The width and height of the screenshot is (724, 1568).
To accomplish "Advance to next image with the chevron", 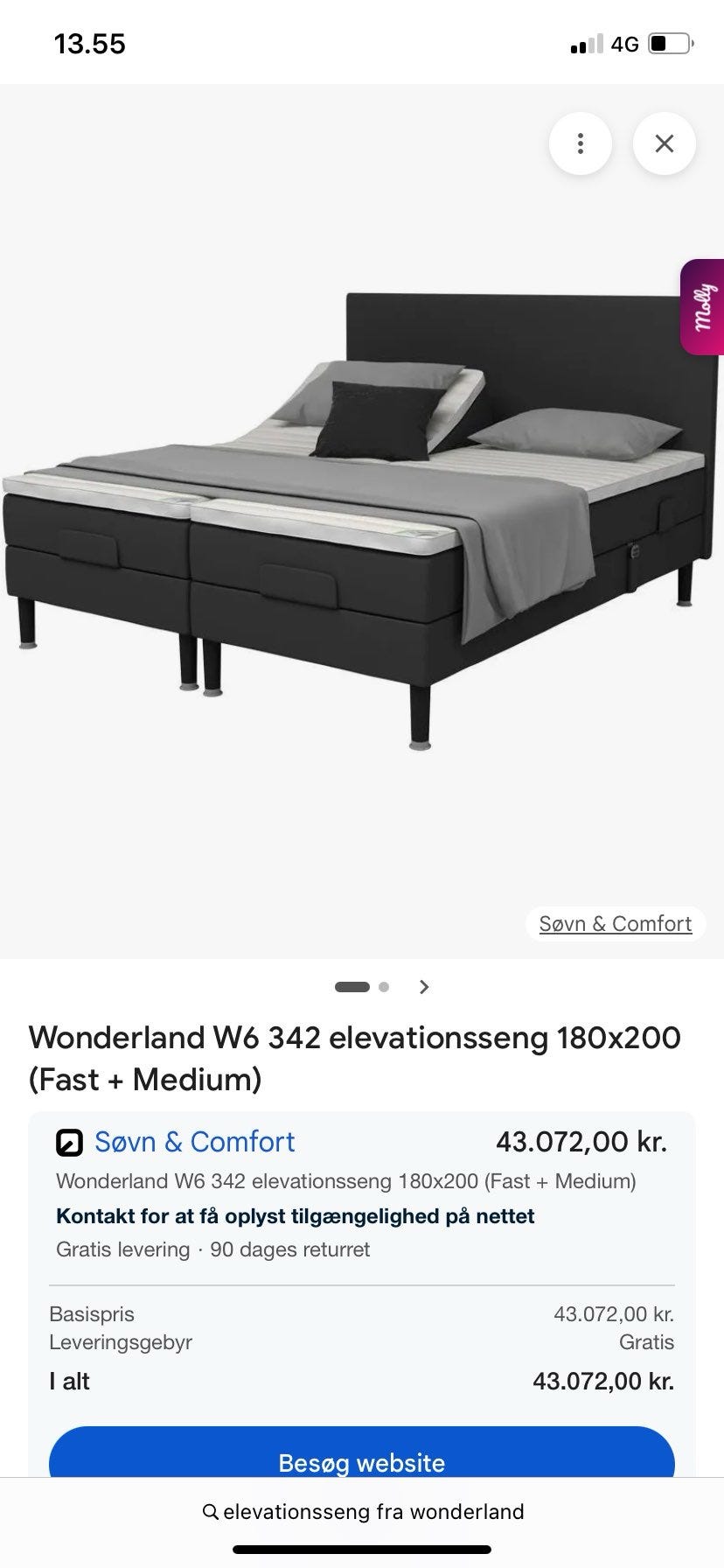I will point(424,986).
